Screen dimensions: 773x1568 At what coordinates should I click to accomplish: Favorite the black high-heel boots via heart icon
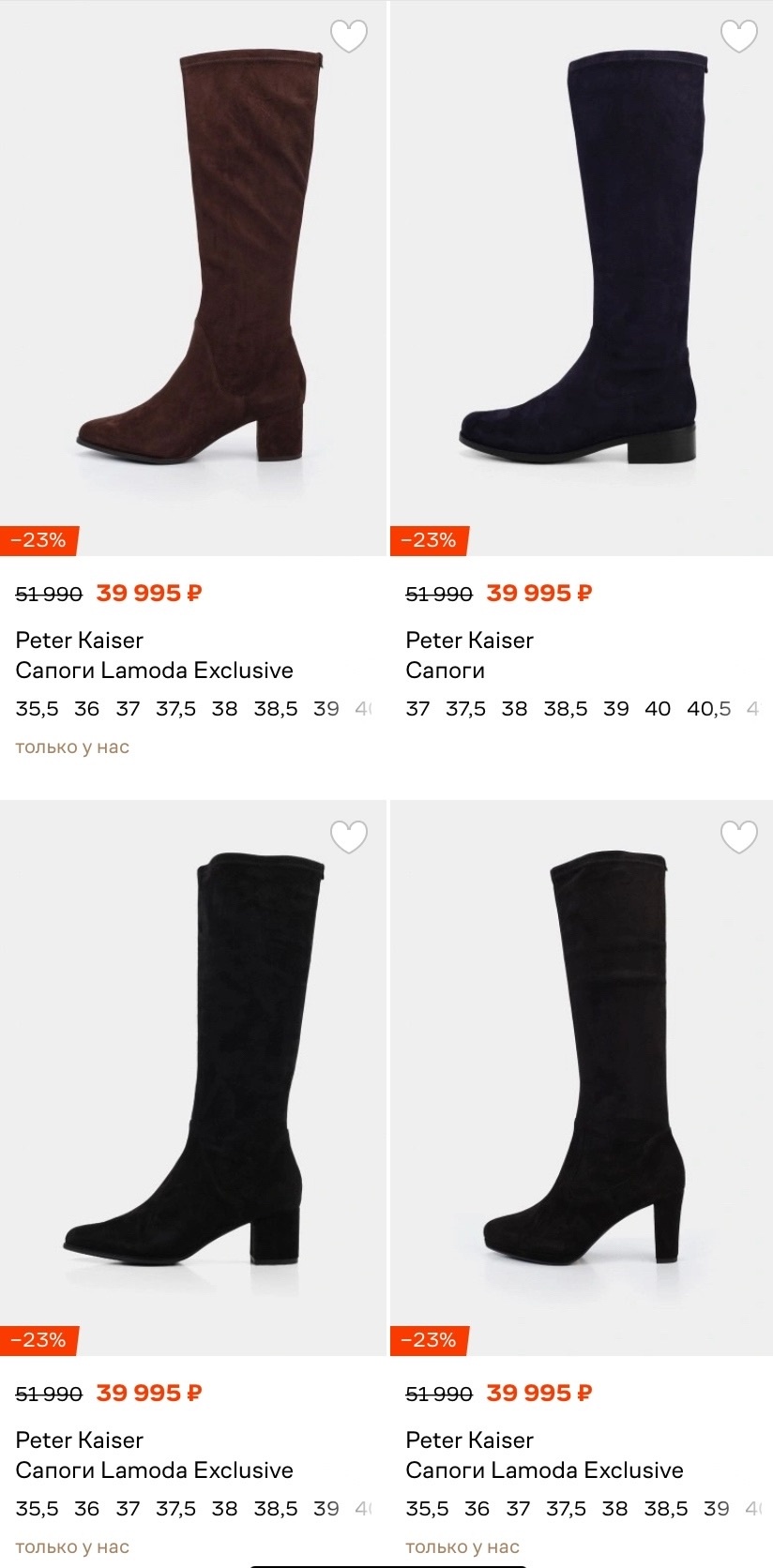tap(738, 836)
